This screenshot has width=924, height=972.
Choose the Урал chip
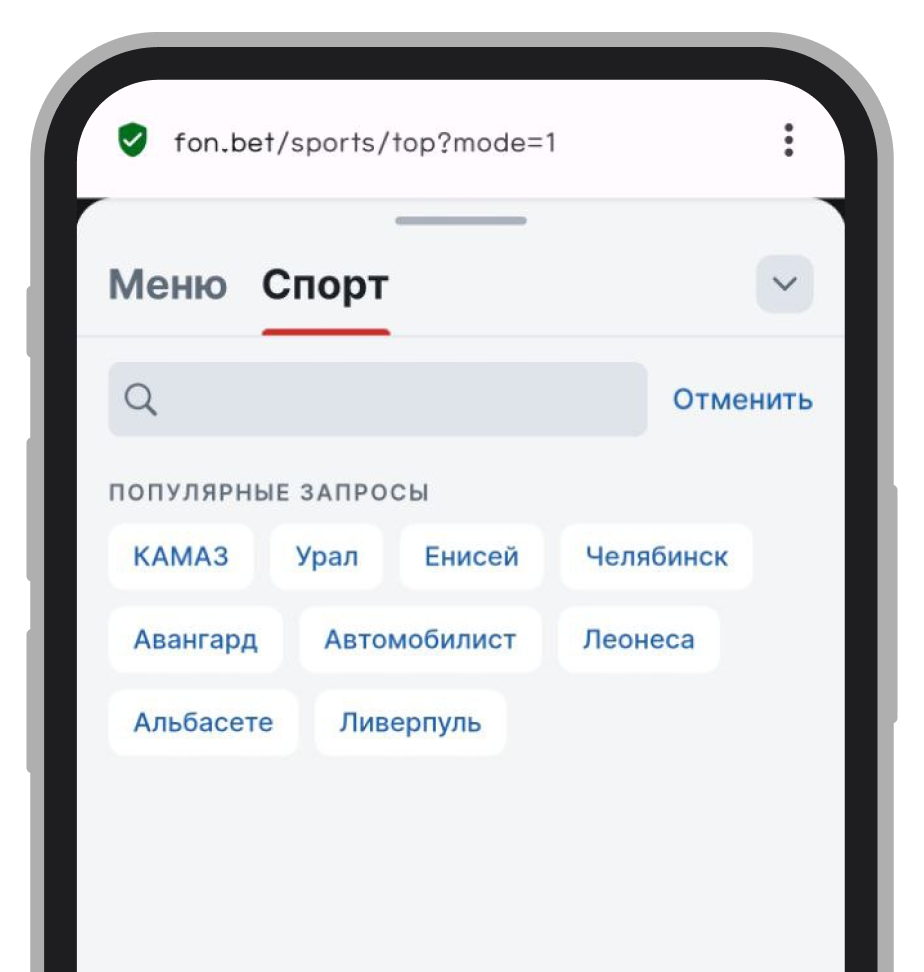(327, 557)
